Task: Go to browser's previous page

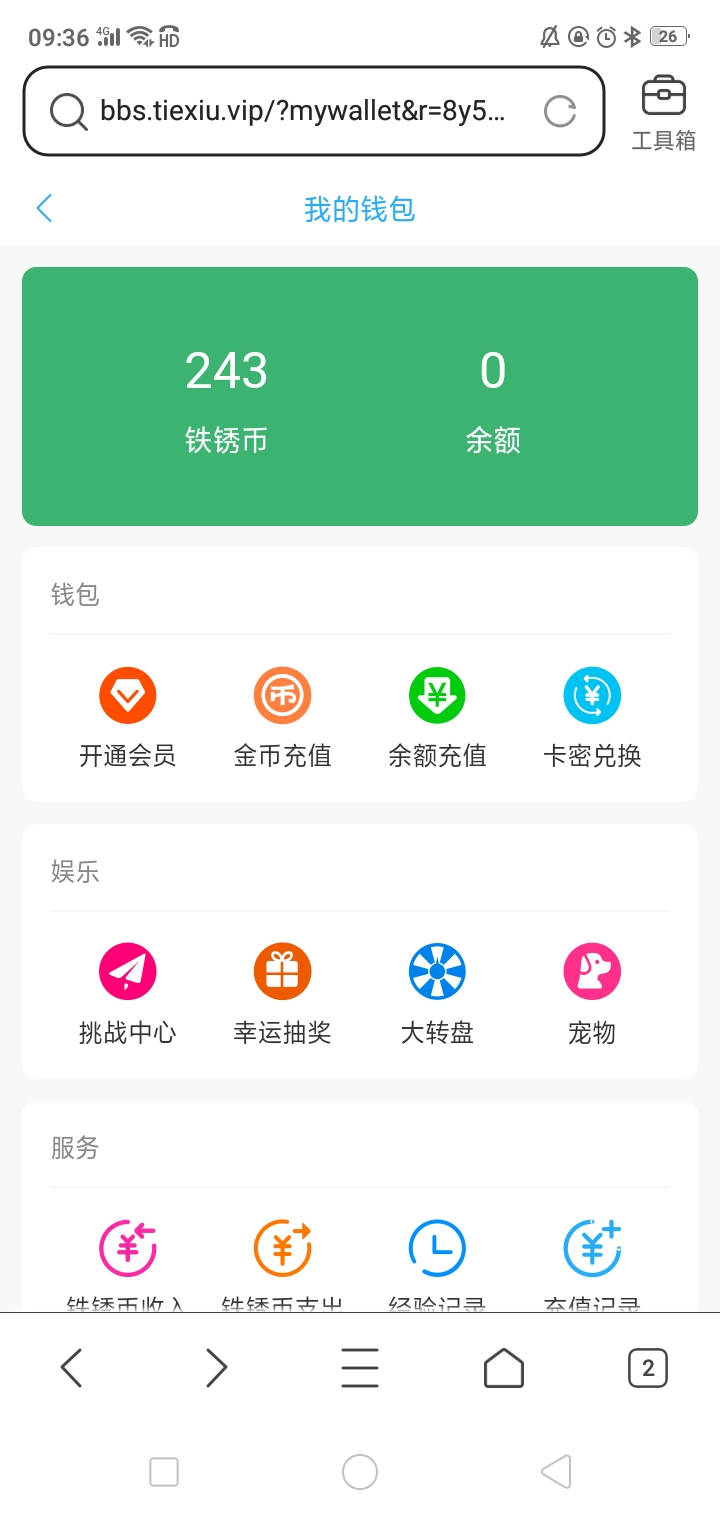Action: coord(71,1367)
